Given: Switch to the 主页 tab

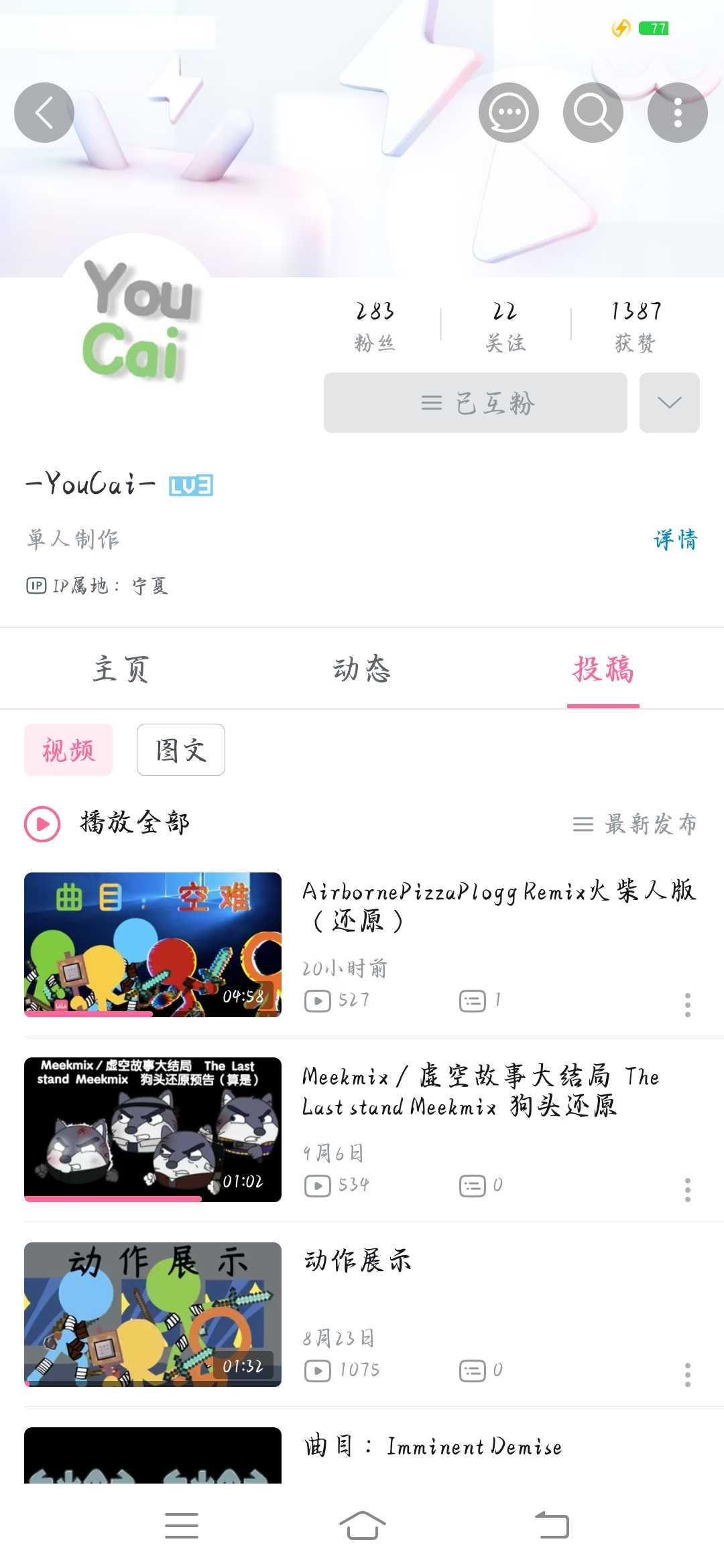Looking at the screenshot, I should 121,669.
